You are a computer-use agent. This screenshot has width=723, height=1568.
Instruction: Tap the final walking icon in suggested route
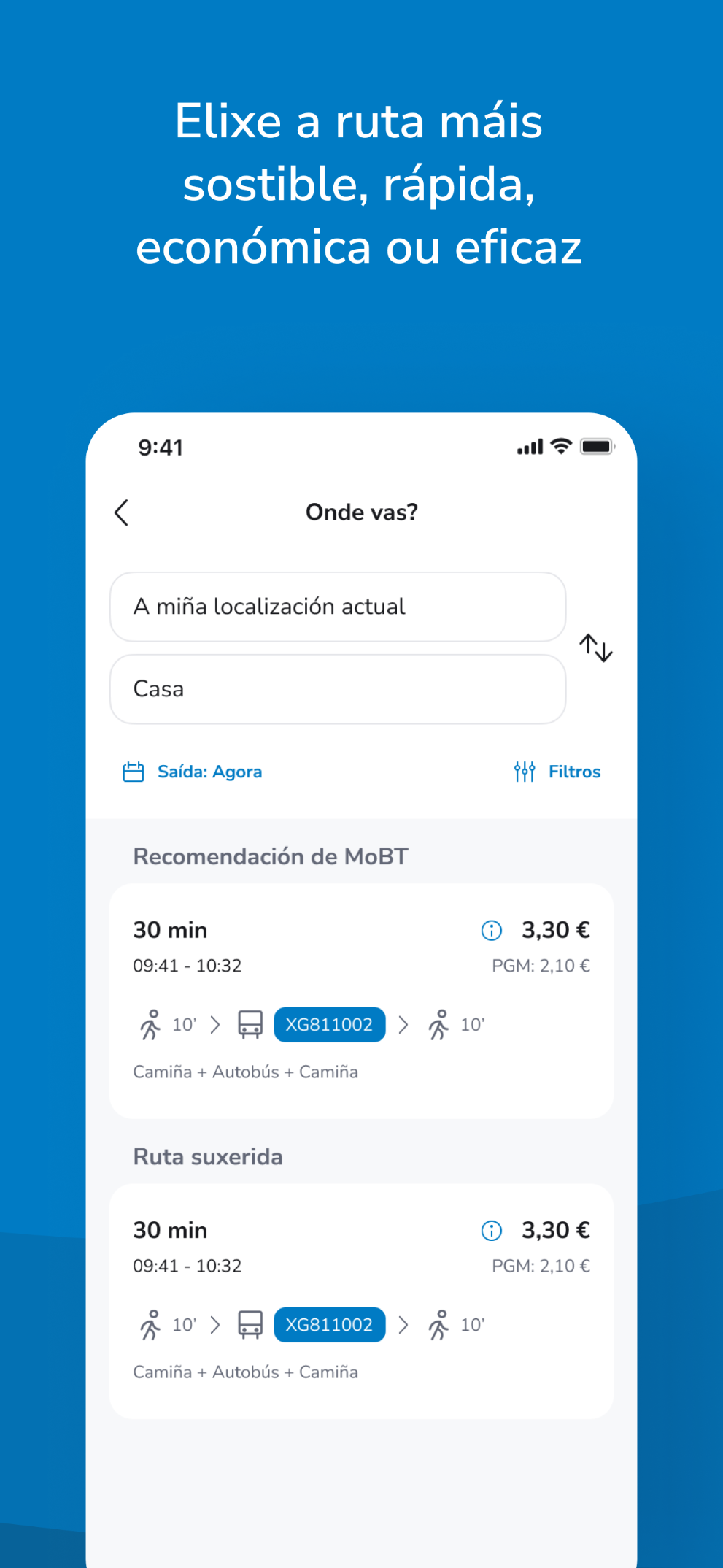click(439, 1324)
